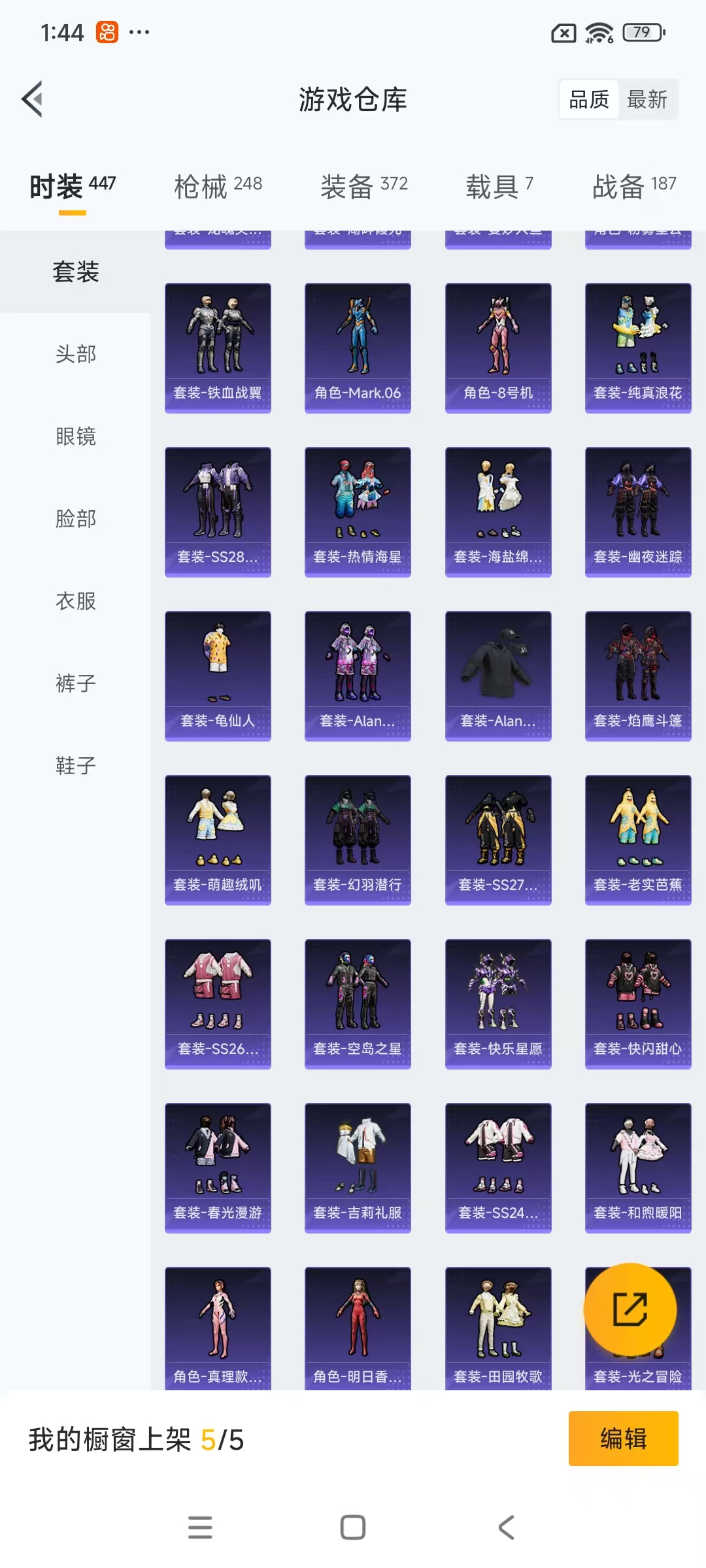Tap the back arrow at top left
Viewport: 706px width, 1568px height.
33,99
